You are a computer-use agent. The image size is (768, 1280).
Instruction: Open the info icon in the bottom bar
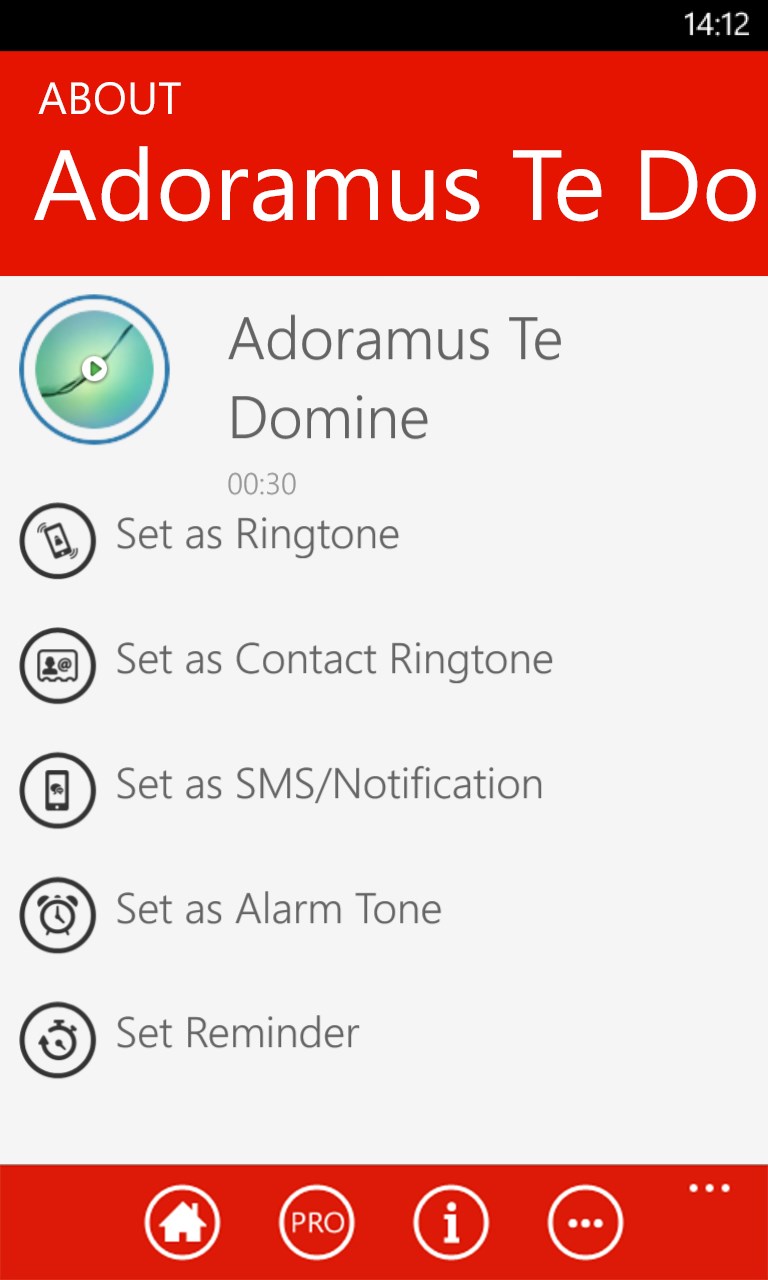451,1221
